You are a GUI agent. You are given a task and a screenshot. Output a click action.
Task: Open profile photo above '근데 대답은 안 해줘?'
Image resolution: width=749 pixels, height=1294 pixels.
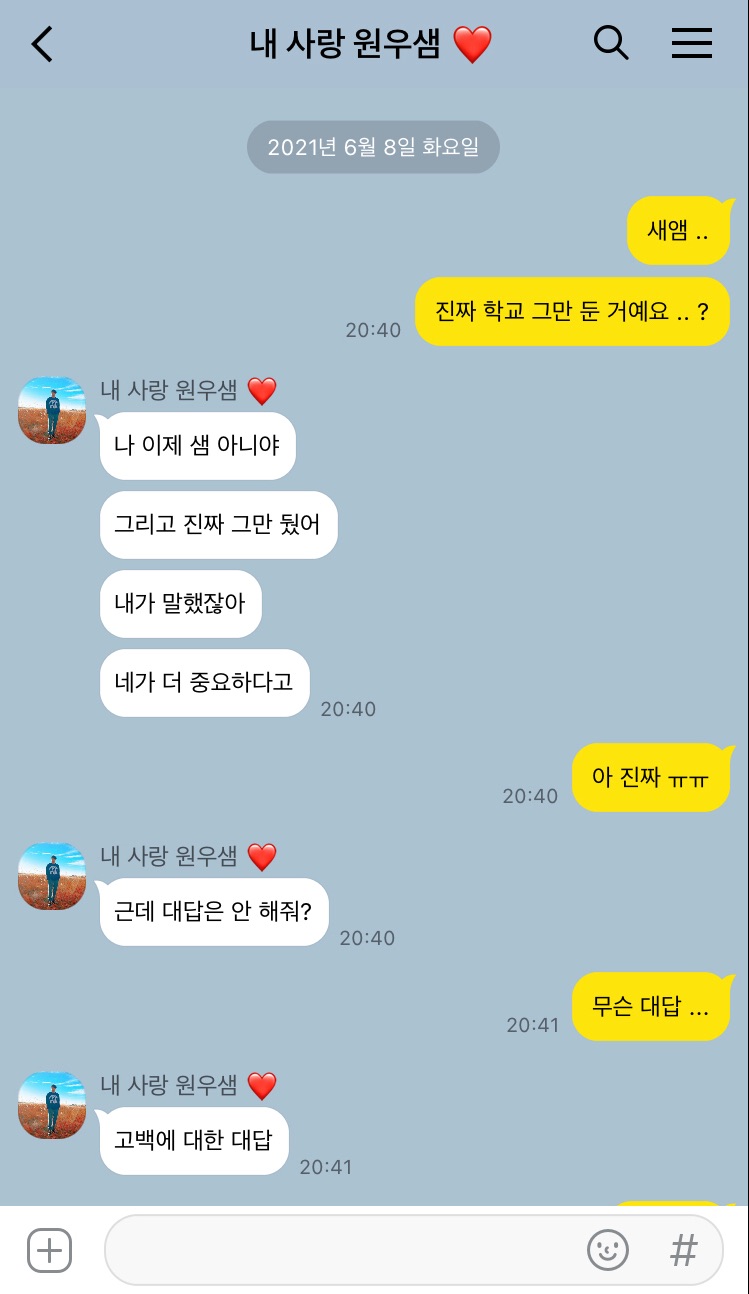click(x=52, y=876)
